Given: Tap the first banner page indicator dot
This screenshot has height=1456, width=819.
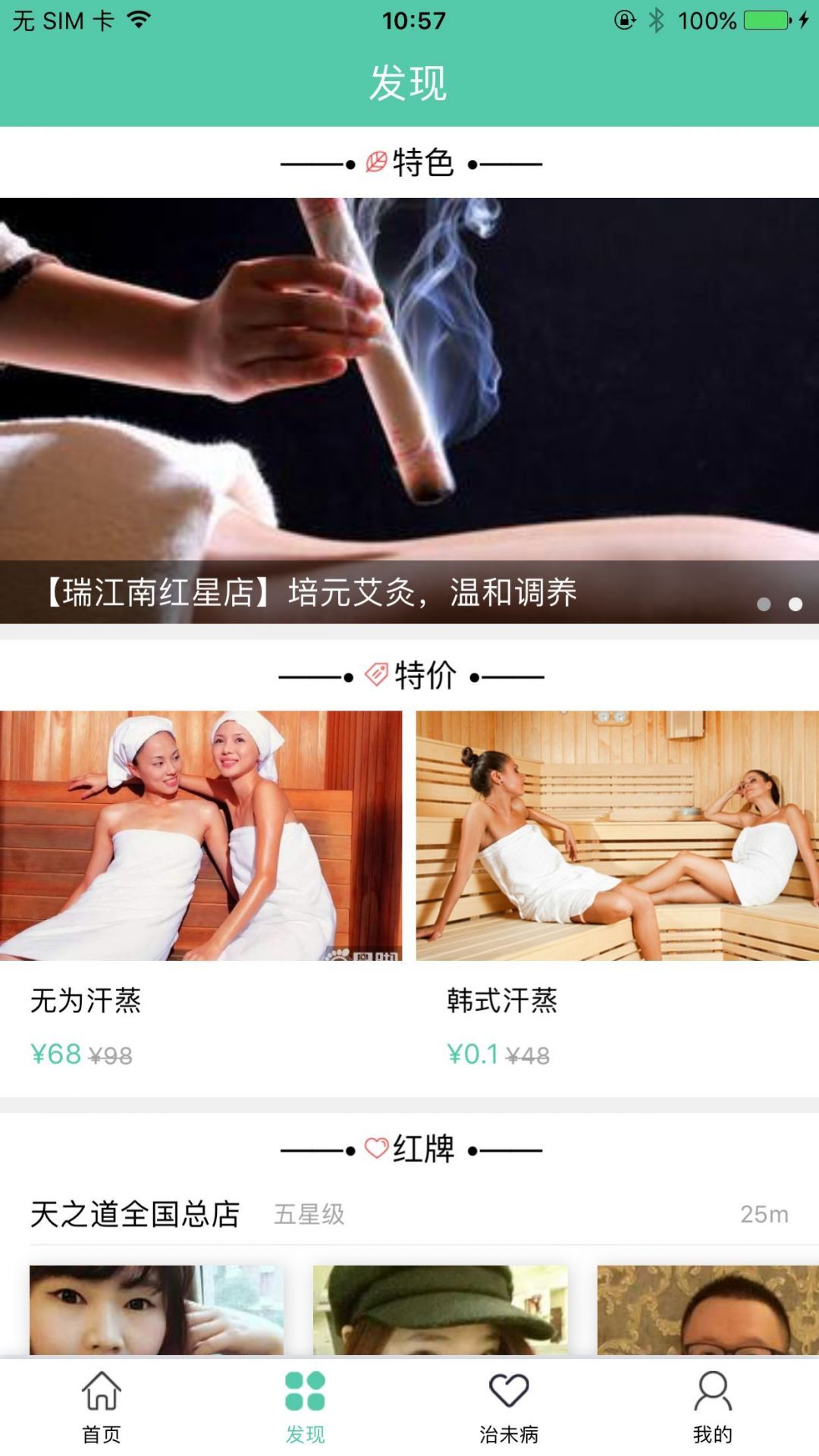Looking at the screenshot, I should pos(764,604).
